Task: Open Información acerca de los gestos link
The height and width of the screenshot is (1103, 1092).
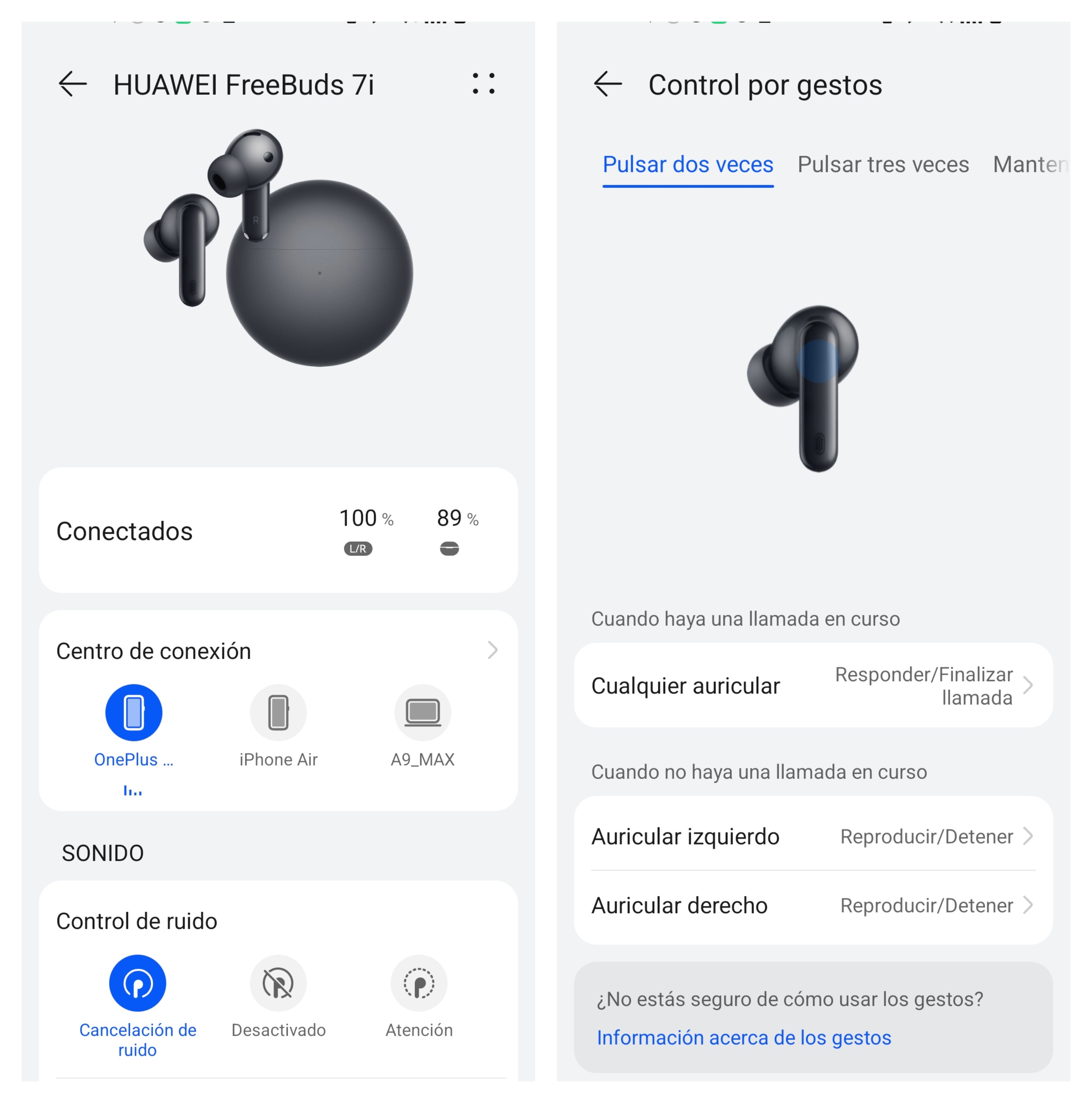Action: [x=743, y=1037]
